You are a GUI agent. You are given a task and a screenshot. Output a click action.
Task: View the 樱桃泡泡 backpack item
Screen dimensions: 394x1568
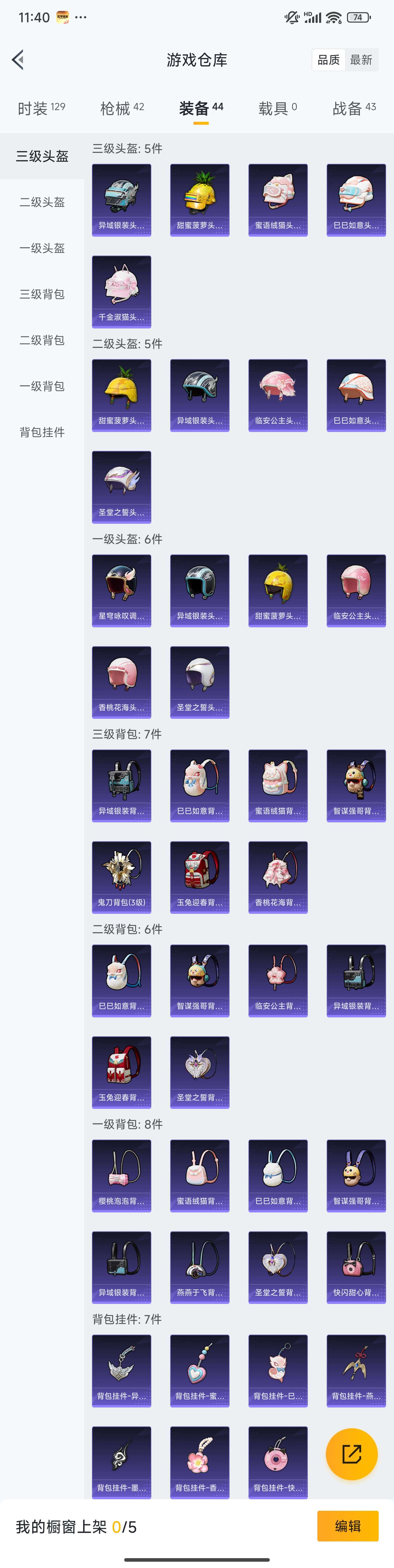[121, 1175]
